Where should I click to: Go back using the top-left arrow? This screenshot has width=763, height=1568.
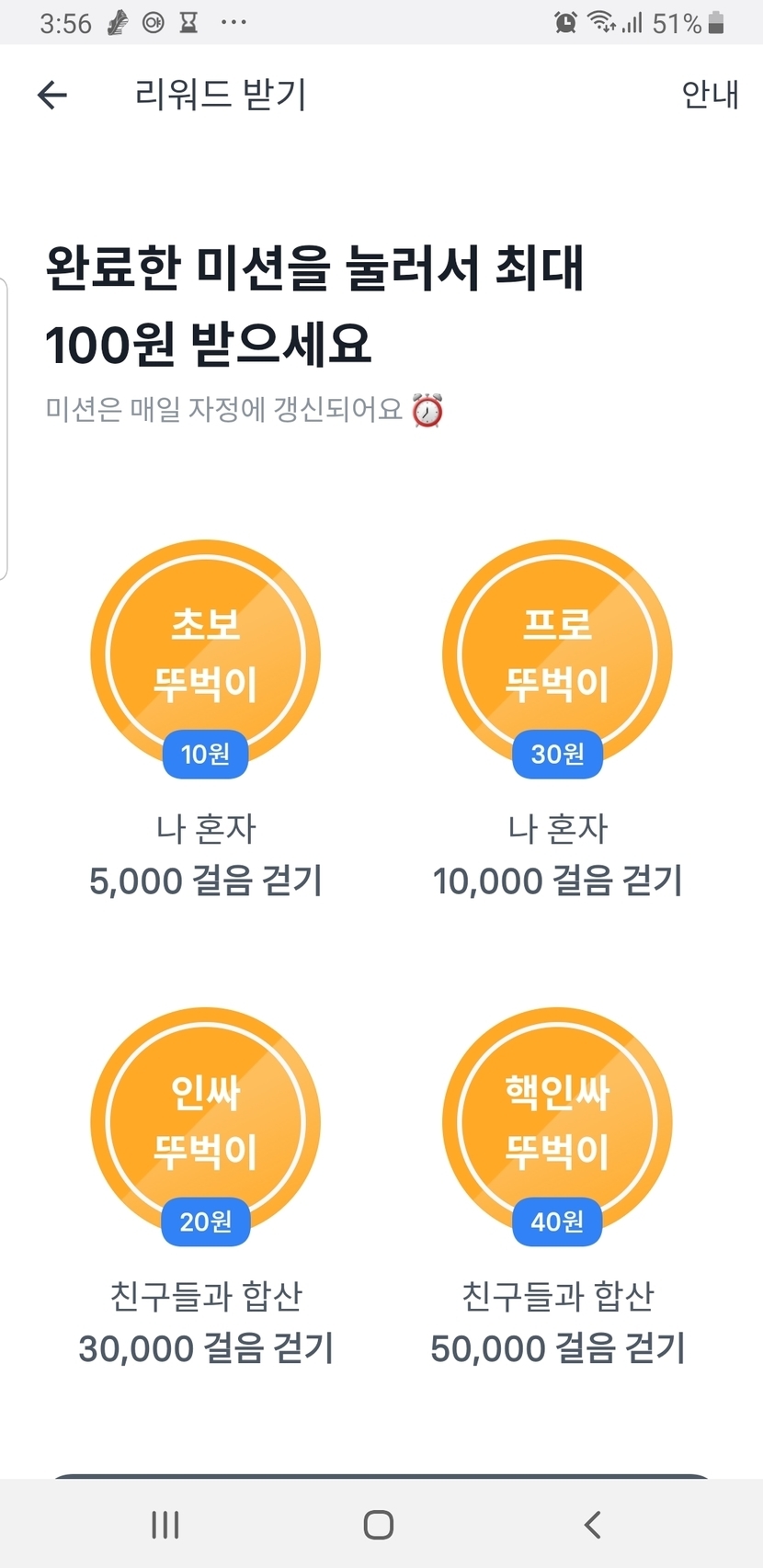52,95
